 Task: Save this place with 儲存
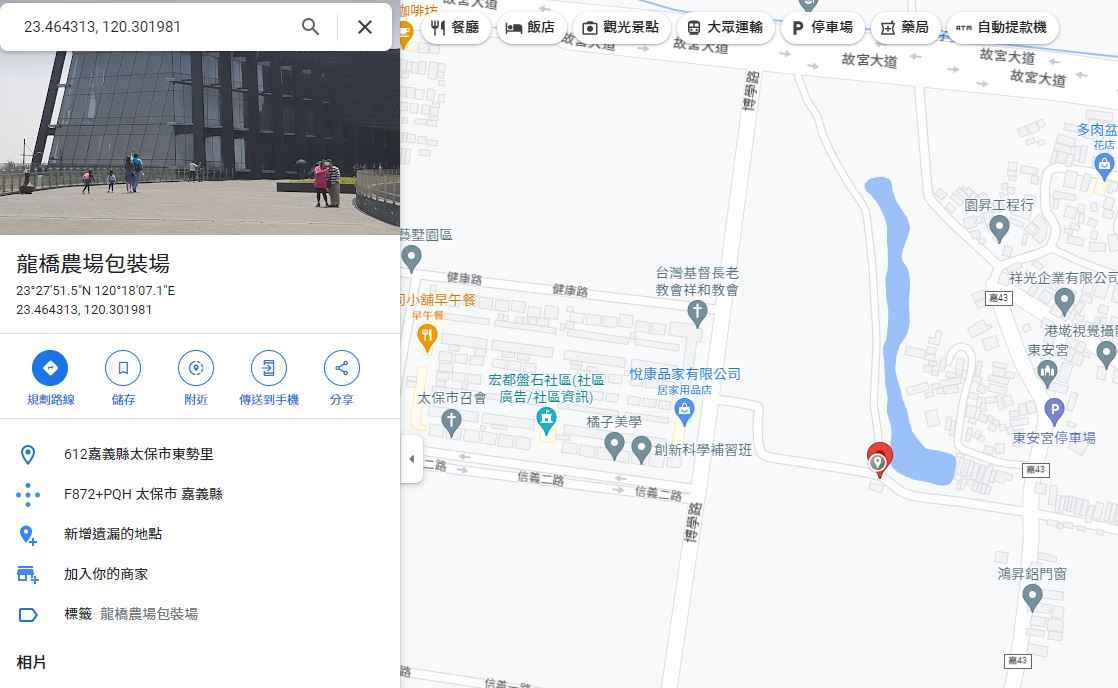123,368
